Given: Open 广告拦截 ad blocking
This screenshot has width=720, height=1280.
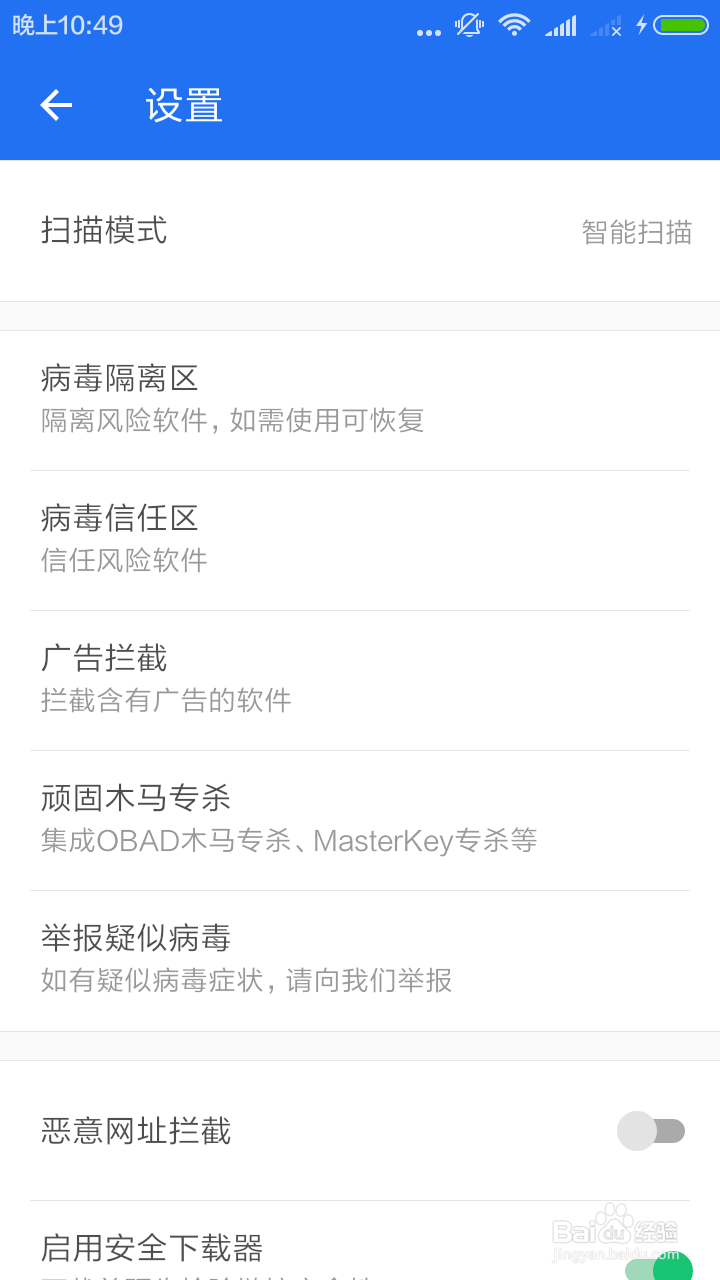Looking at the screenshot, I should pos(360,679).
